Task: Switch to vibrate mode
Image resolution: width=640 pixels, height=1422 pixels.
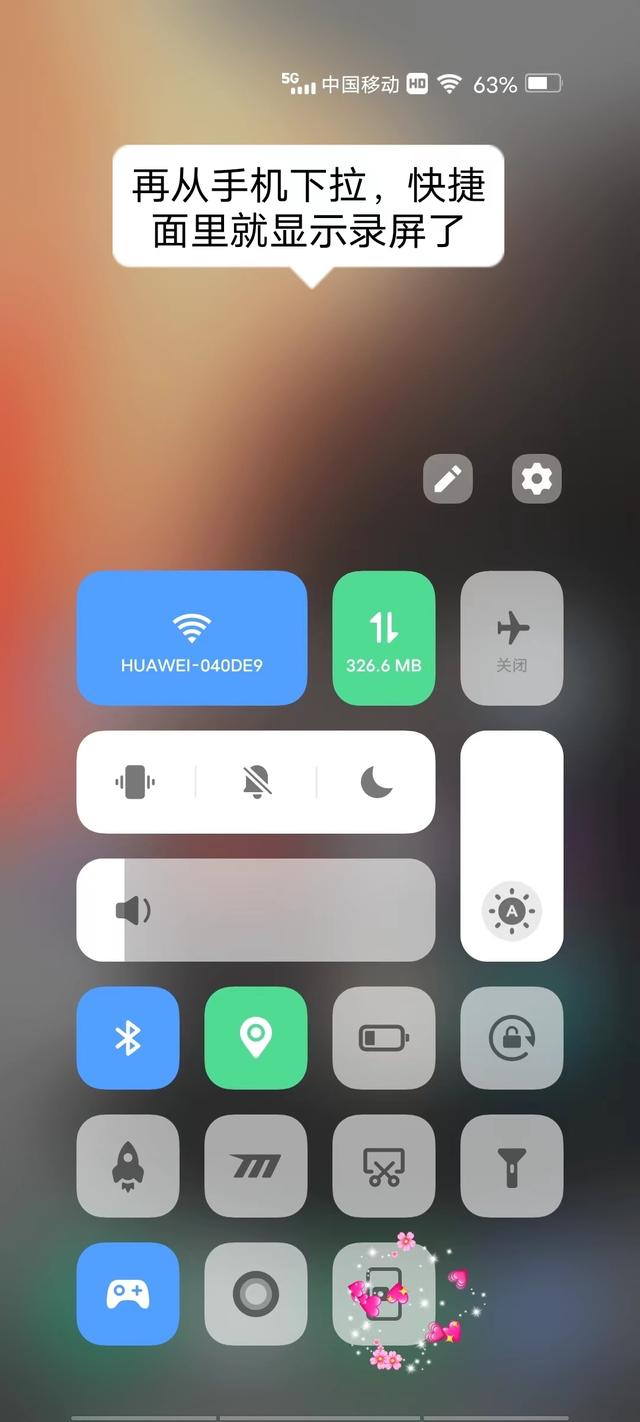Action: coord(136,782)
